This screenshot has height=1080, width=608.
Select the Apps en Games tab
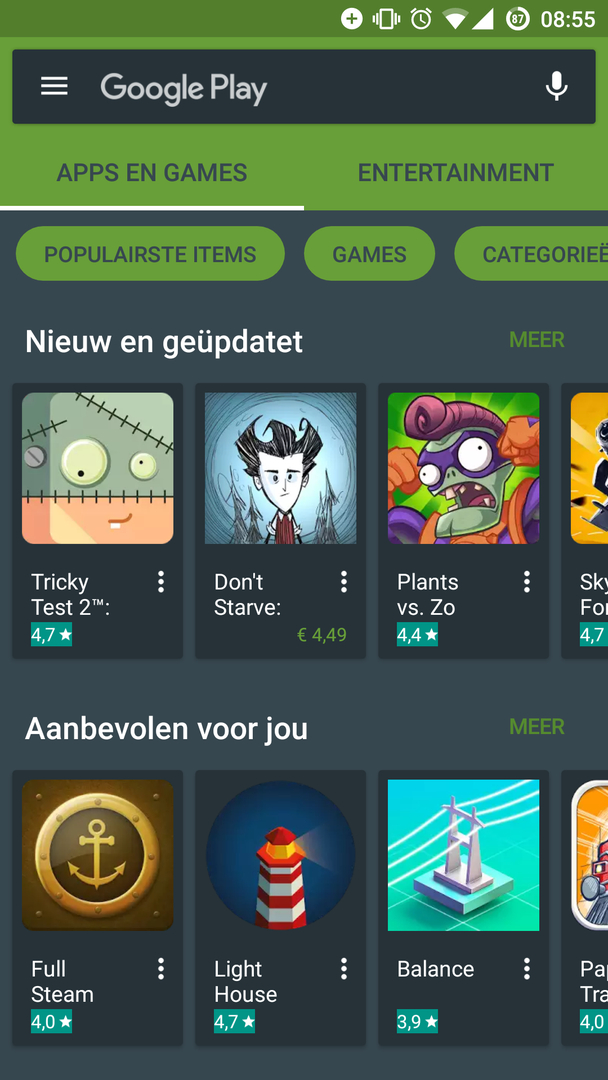coord(152,173)
